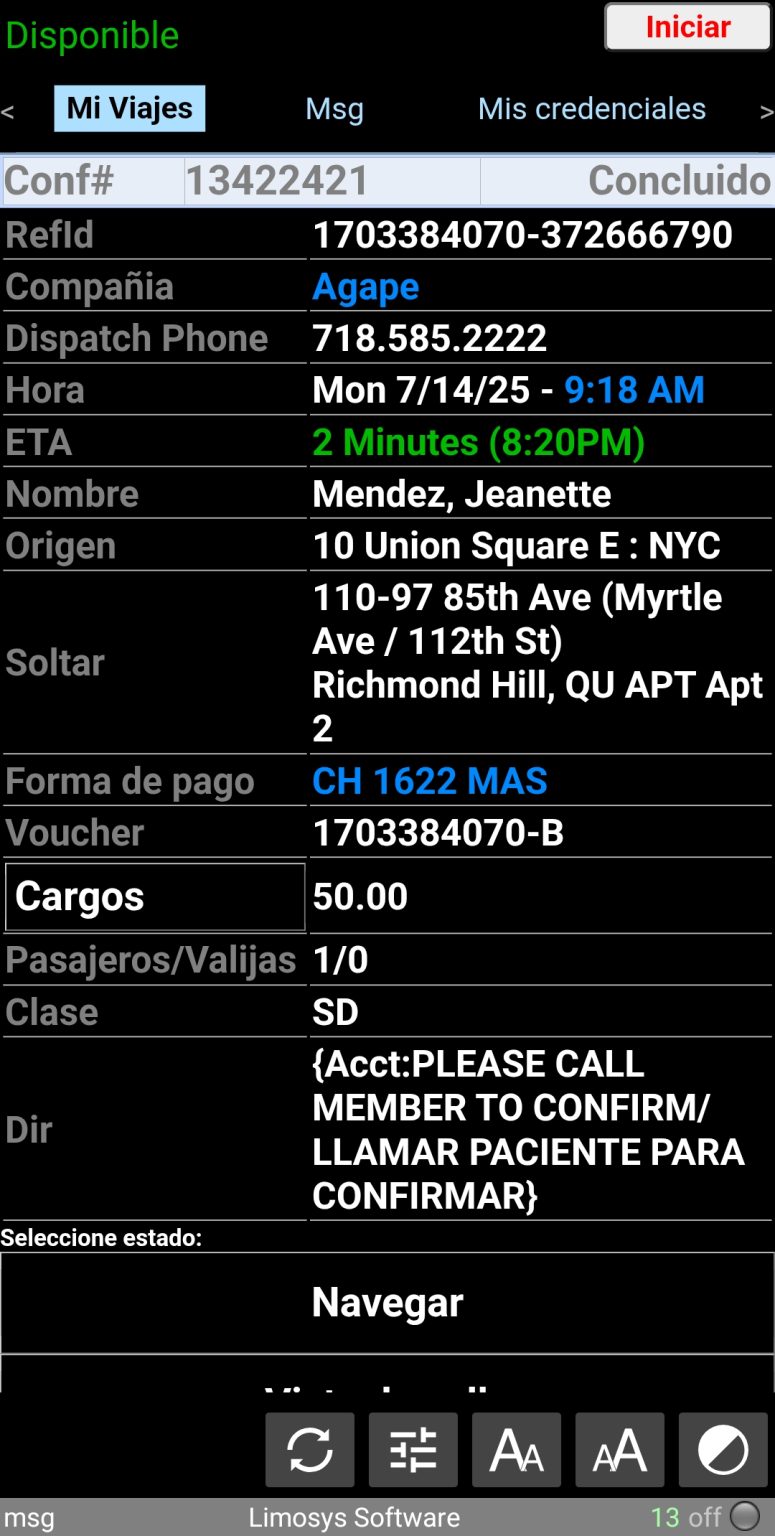The width and height of the screenshot is (775, 1536).
Task: Open the Agape company link
Action: (x=365, y=287)
